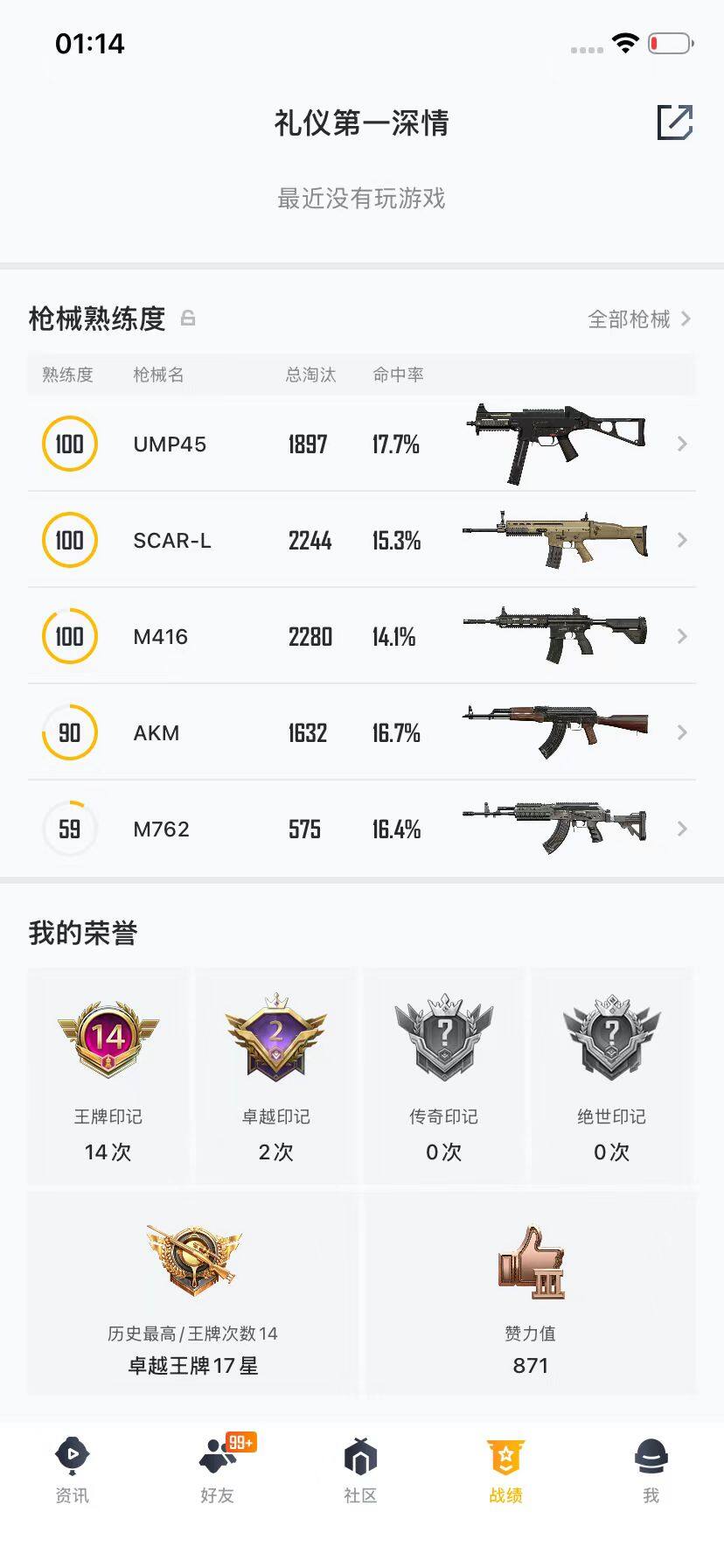This screenshot has height=1568, width=724.
Task: Open the 社区 community icon
Action: pos(361,1455)
